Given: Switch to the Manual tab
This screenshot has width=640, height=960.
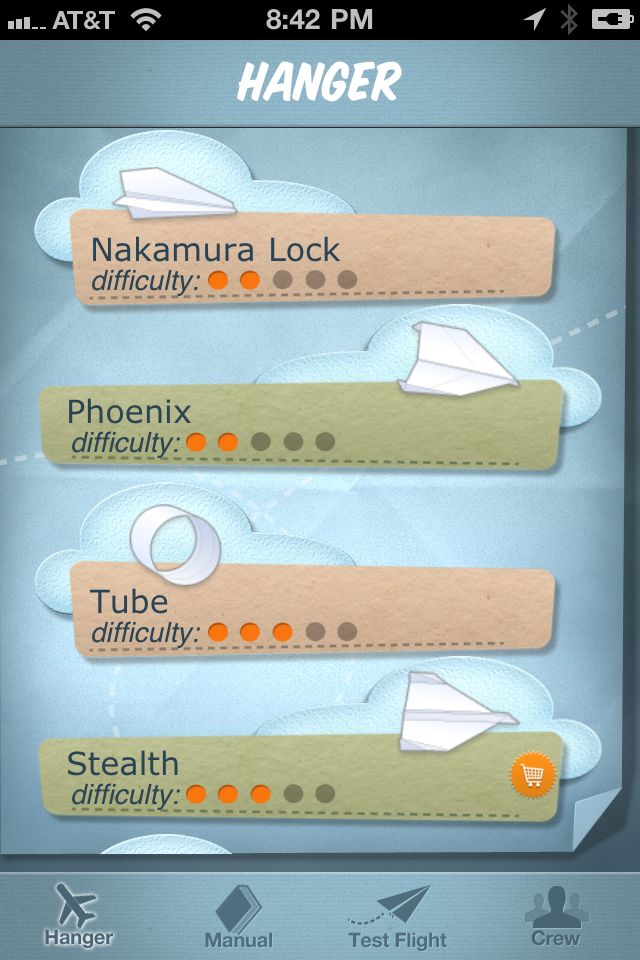Looking at the screenshot, I should [238, 916].
